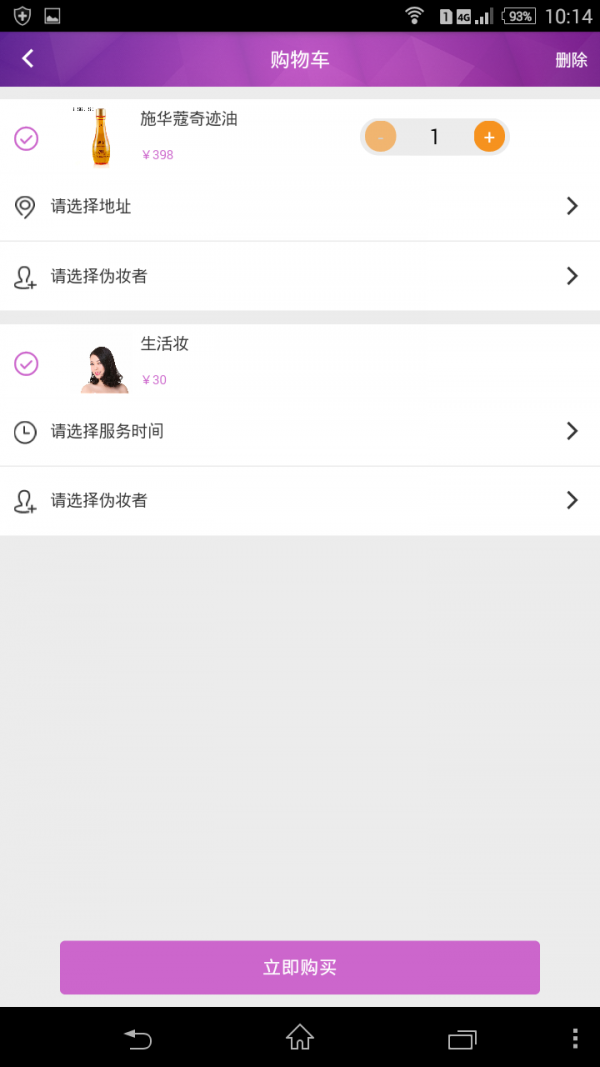The height and width of the screenshot is (1067, 600).
Task: Tap 立即购买 to buy now
Action: click(x=300, y=967)
